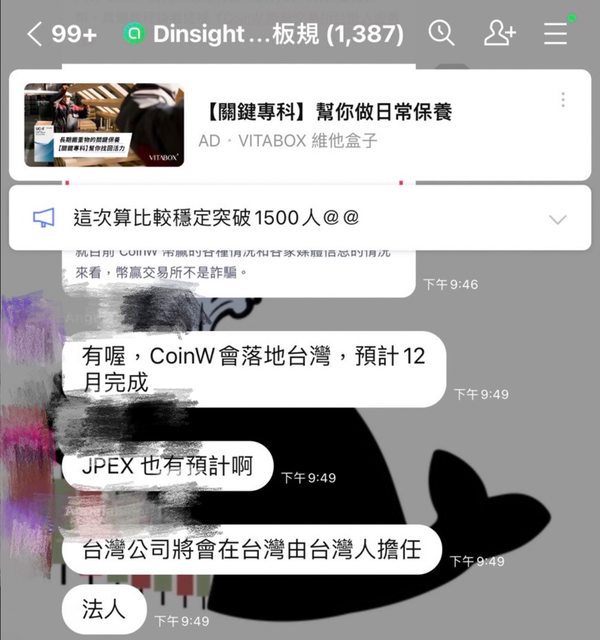Open the VITABOX ad options menu
600x640 pixels.
(563, 100)
